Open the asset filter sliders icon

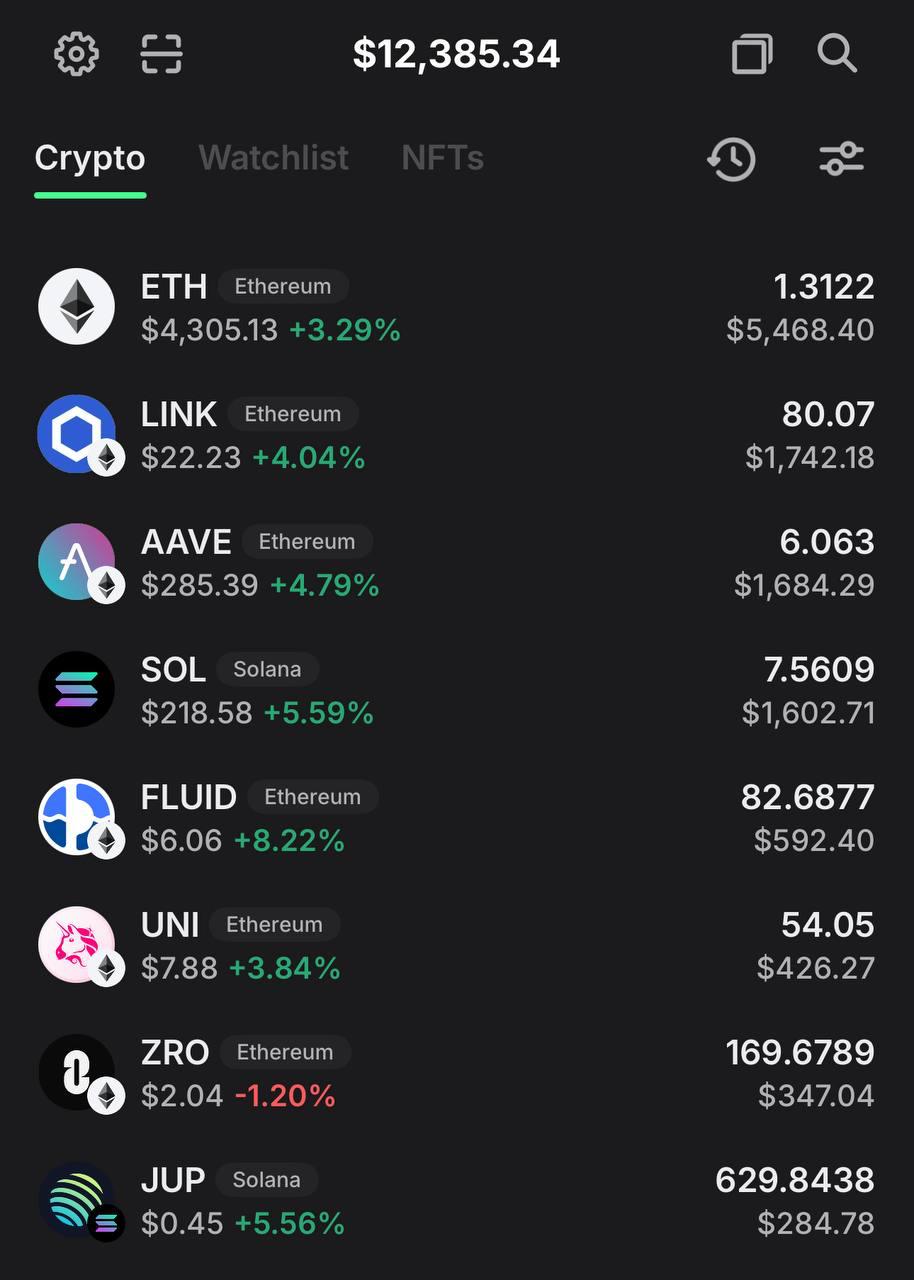click(841, 159)
